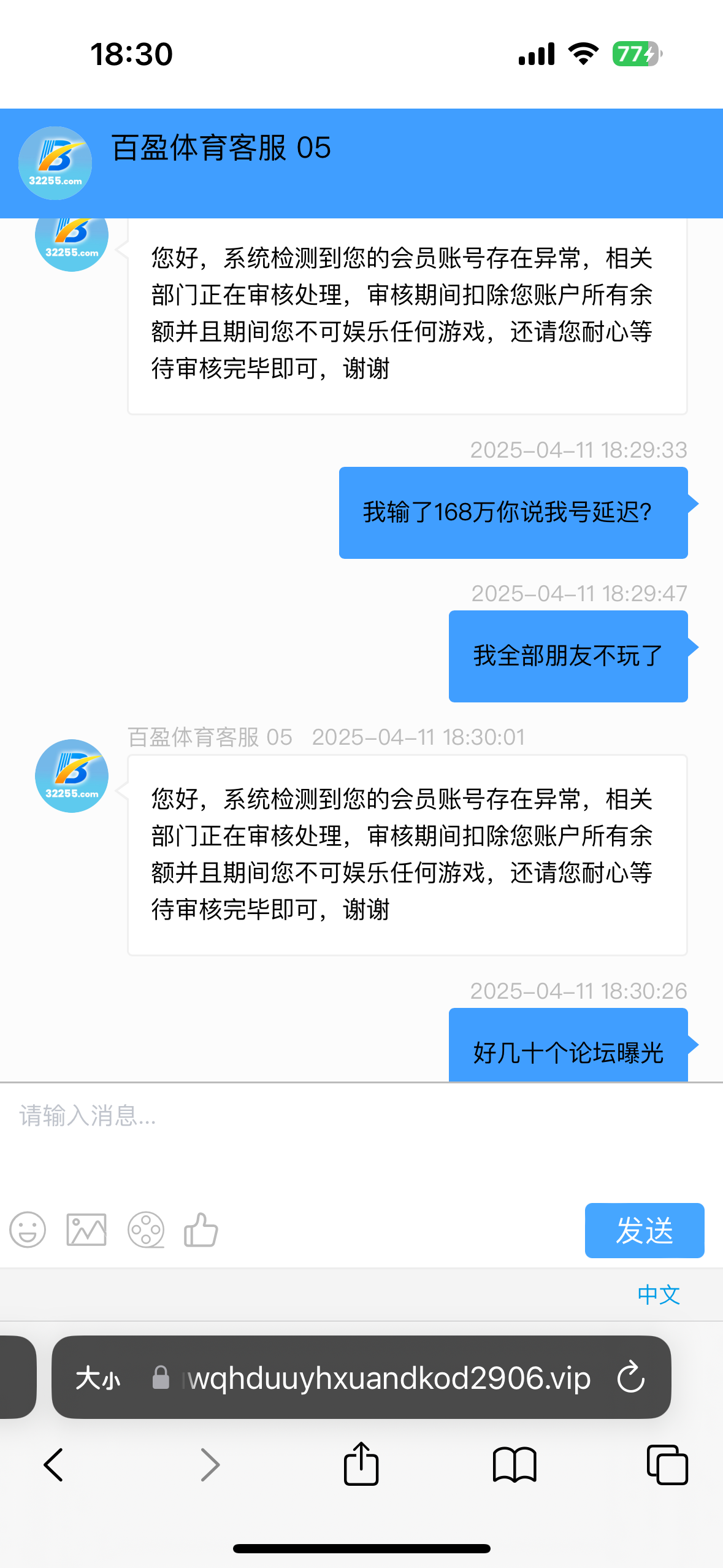Open the media/film attachment icon
The height and width of the screenshot is (1568, 723).
(145, 1229)
